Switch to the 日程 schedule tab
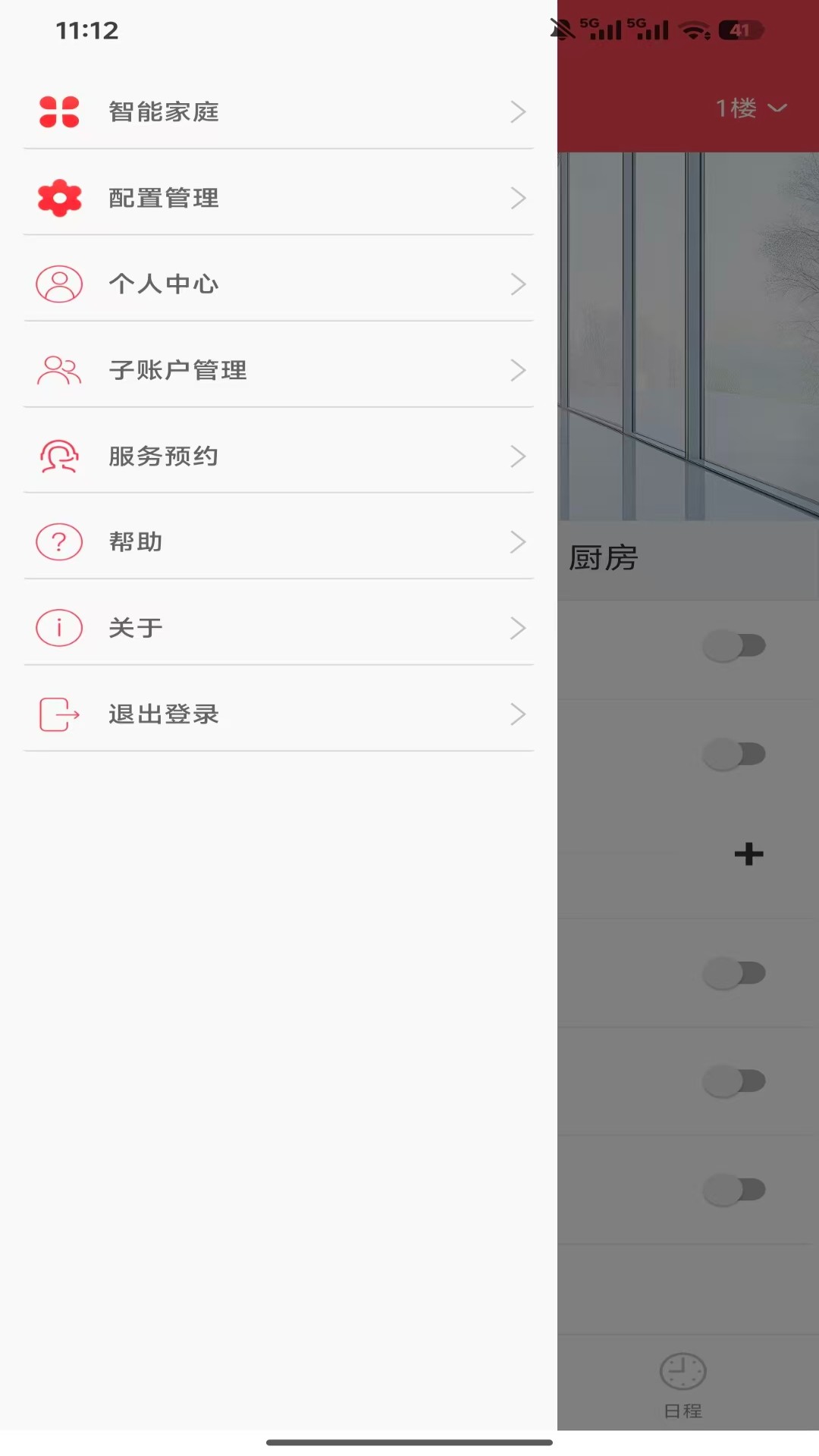The image size is (819, 1456). (682, 1385)
